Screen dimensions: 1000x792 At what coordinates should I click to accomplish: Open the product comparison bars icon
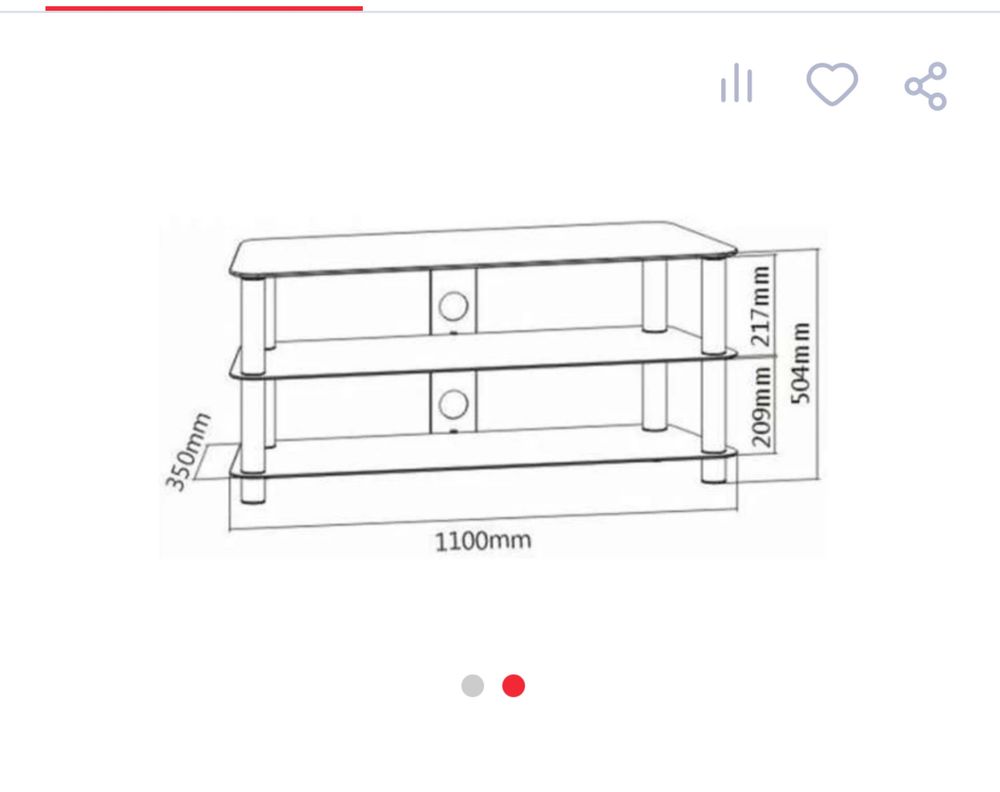tap(736, 84)
